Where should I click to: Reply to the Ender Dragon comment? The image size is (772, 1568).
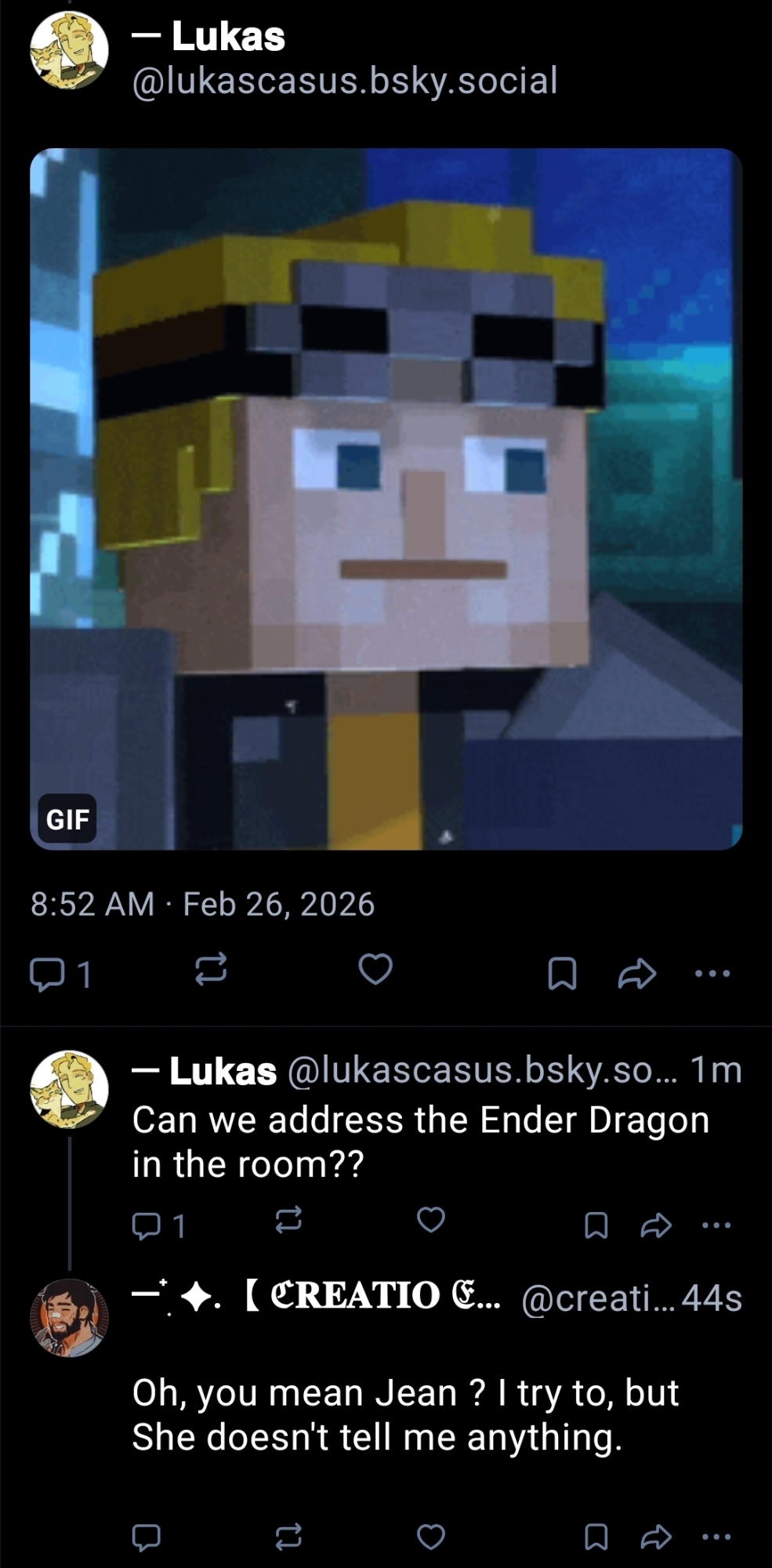point(147,1225)
